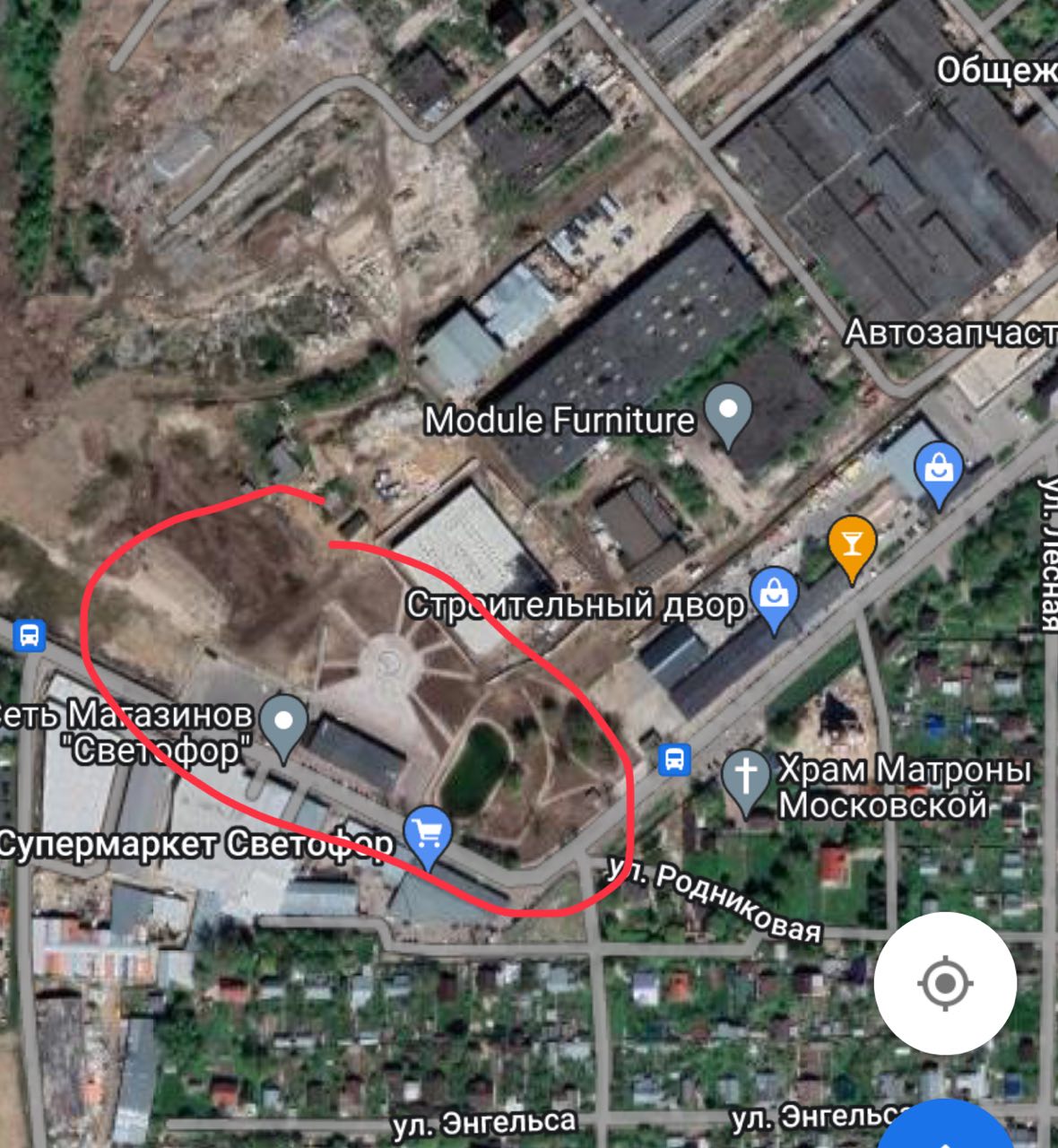Center map on my location
Screen dimensions: 1058x1148
(x=945, y=984)
